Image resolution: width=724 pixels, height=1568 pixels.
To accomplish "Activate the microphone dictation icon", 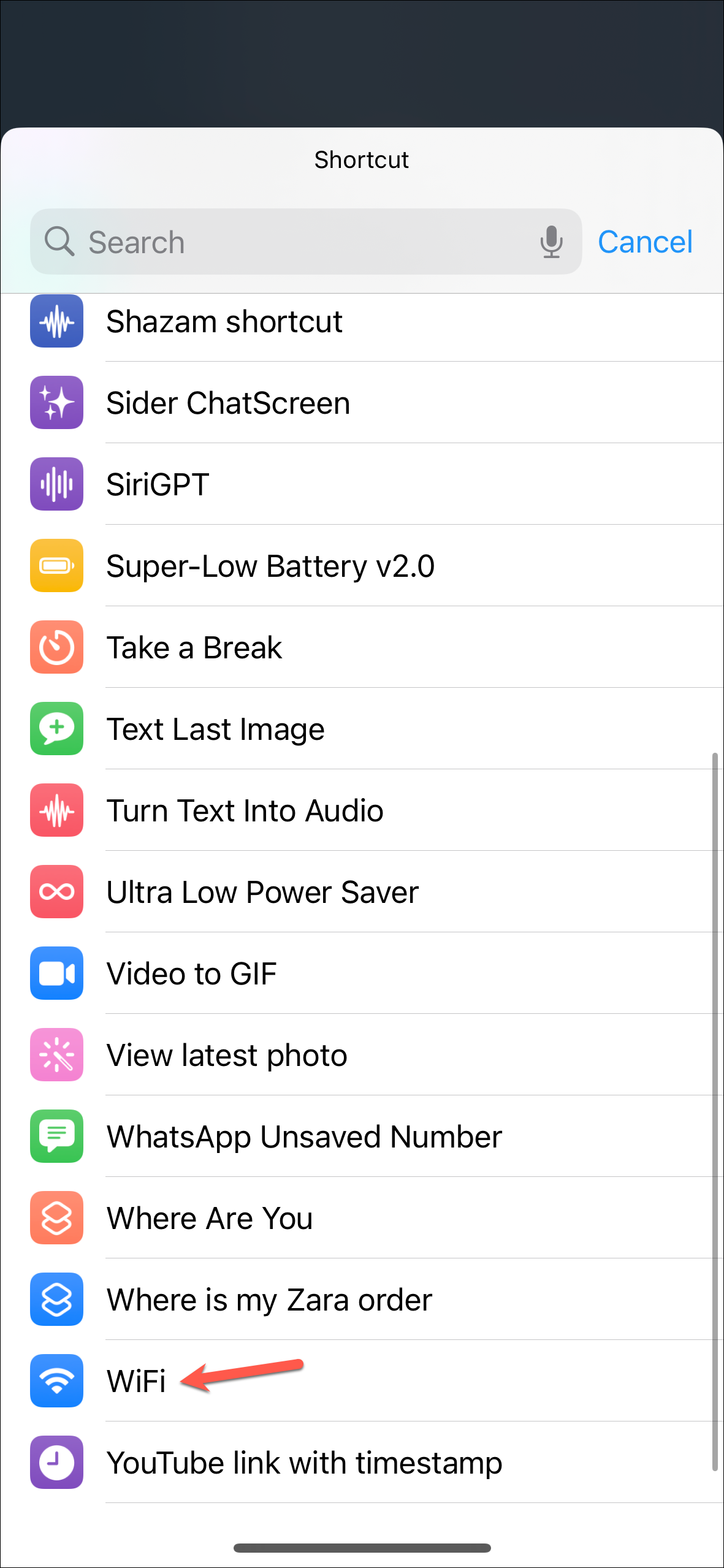I will pyautogui.click(x=551, y=242).
